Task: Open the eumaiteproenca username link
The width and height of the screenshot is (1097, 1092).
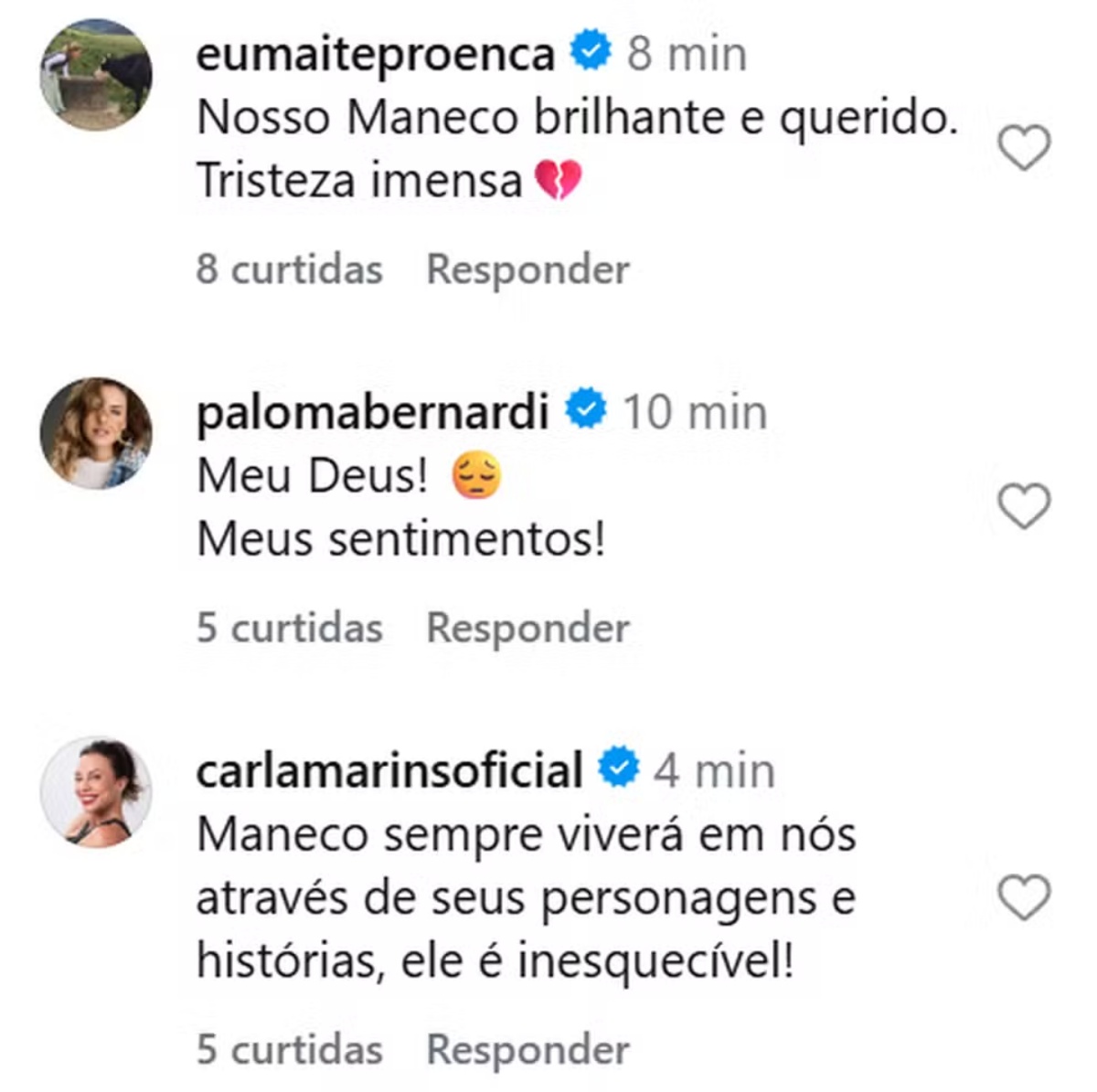Action: click(375, 55)
